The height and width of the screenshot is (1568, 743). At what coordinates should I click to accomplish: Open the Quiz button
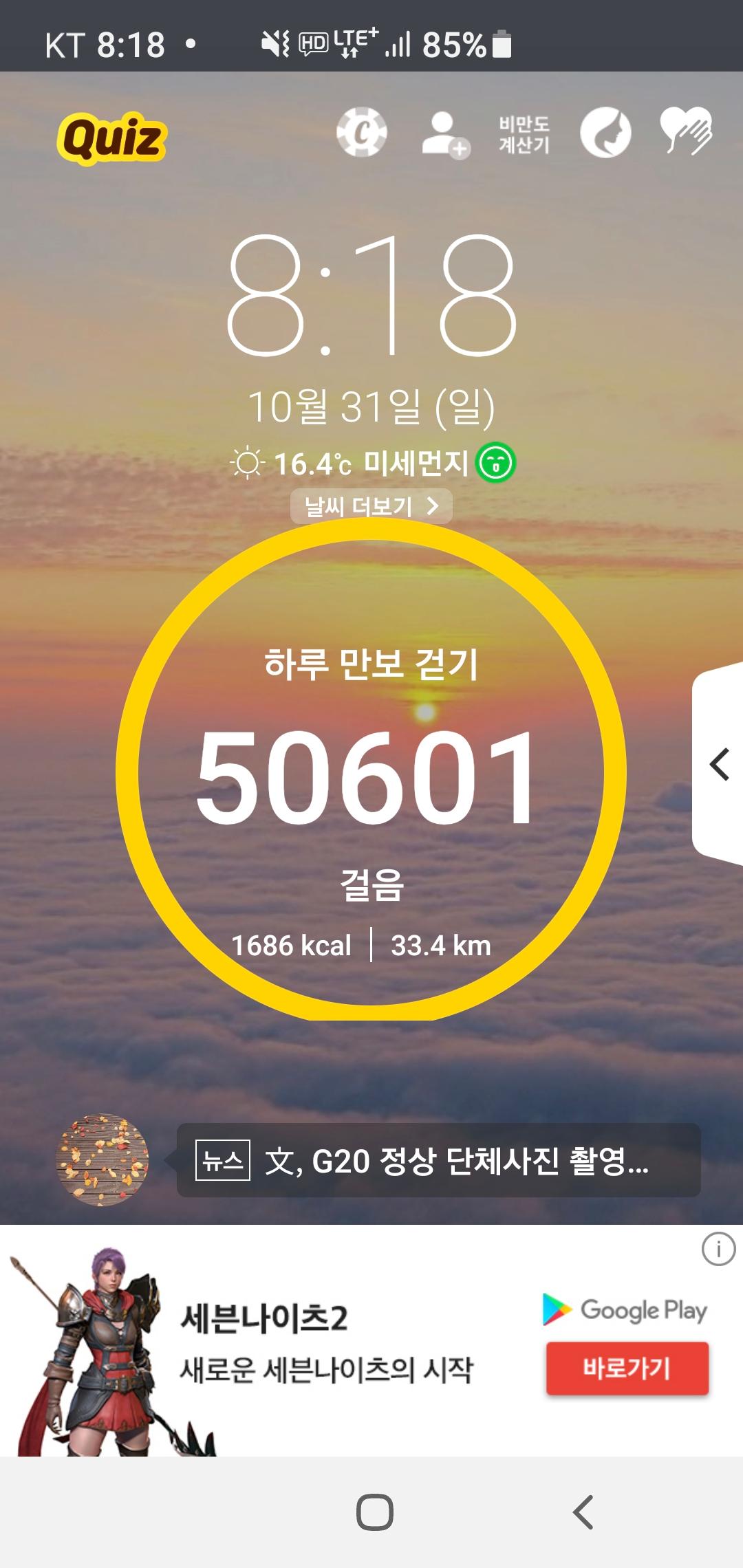click(x=111, y=138)
